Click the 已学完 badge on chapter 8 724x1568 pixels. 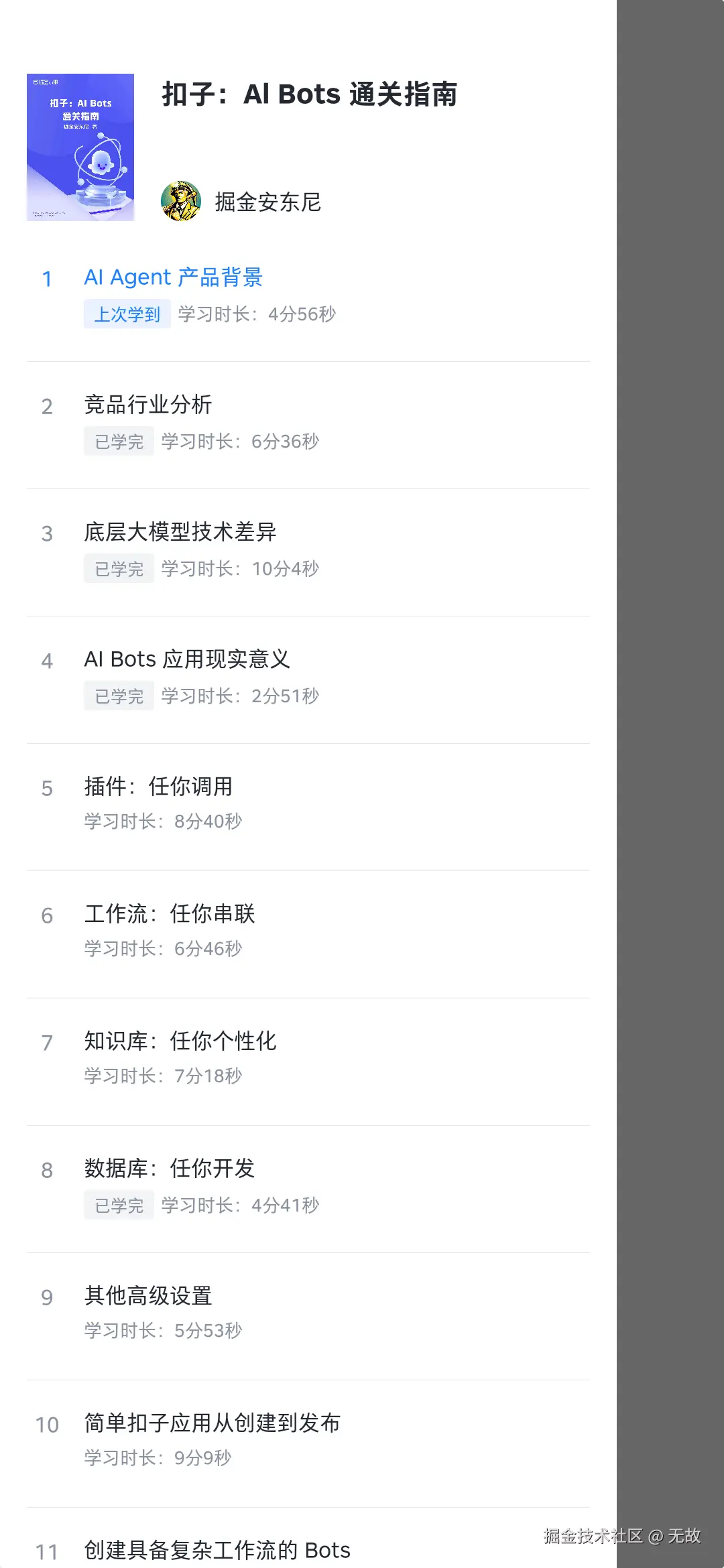click(119, 1205)
